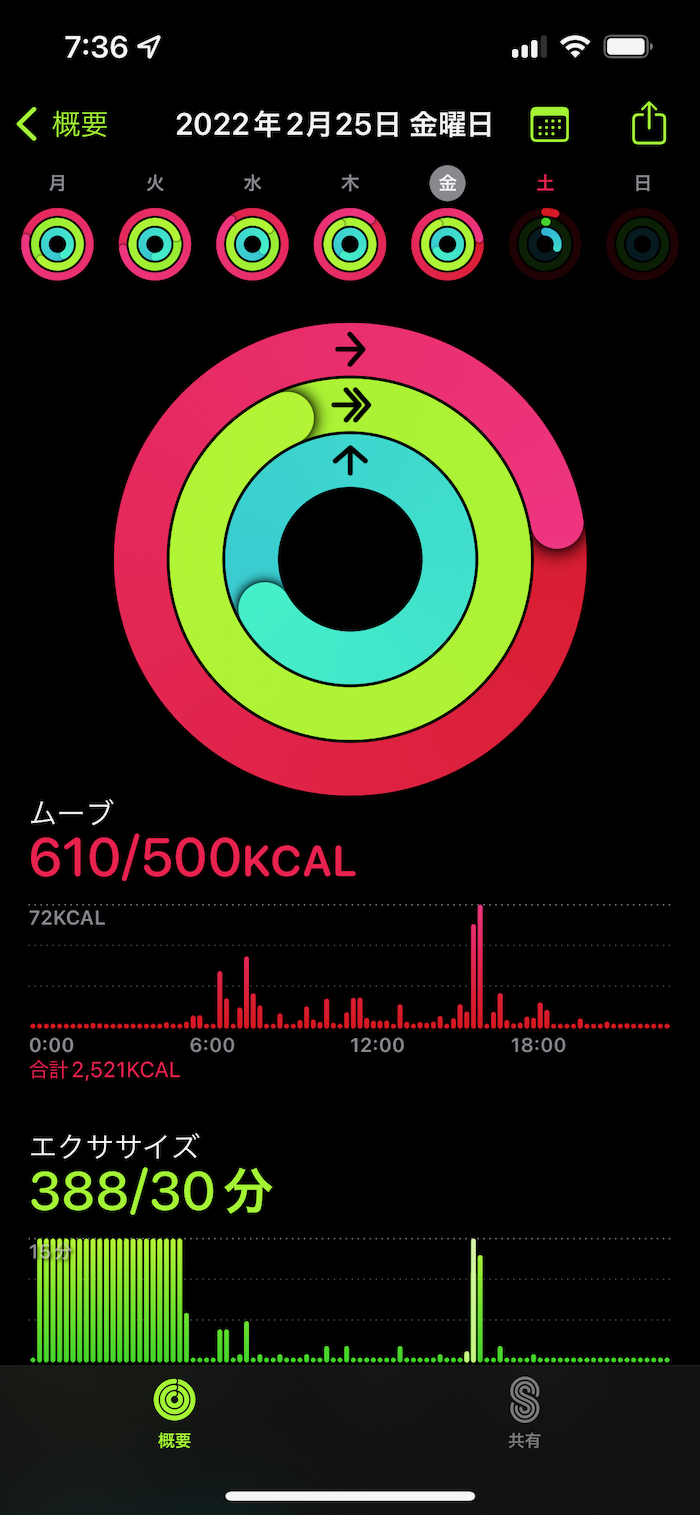Screen dimensions: 700x1515
Task: Select Tuesday (火) activity rings
Action: tap(155, 244)
